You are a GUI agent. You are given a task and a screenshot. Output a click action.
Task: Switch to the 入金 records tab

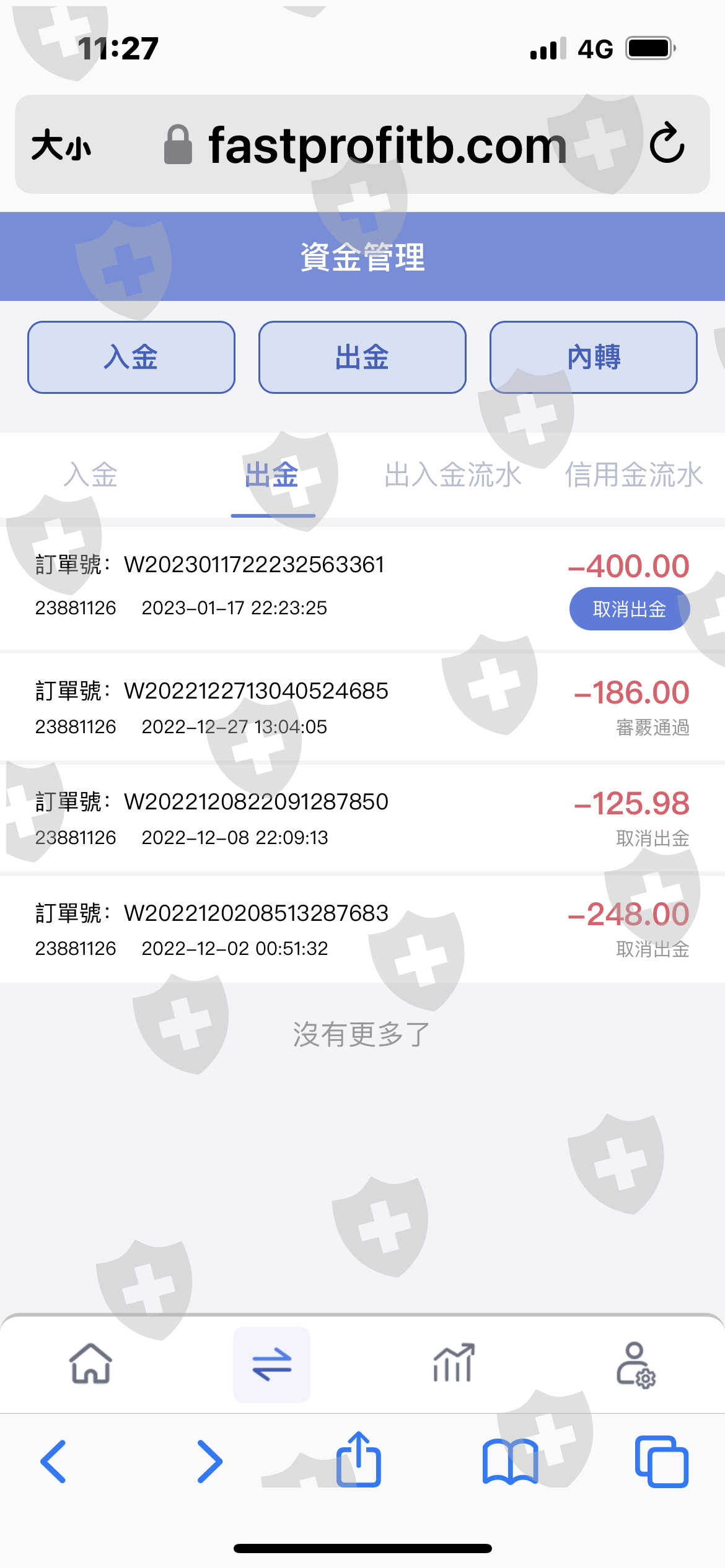[90, 476]
